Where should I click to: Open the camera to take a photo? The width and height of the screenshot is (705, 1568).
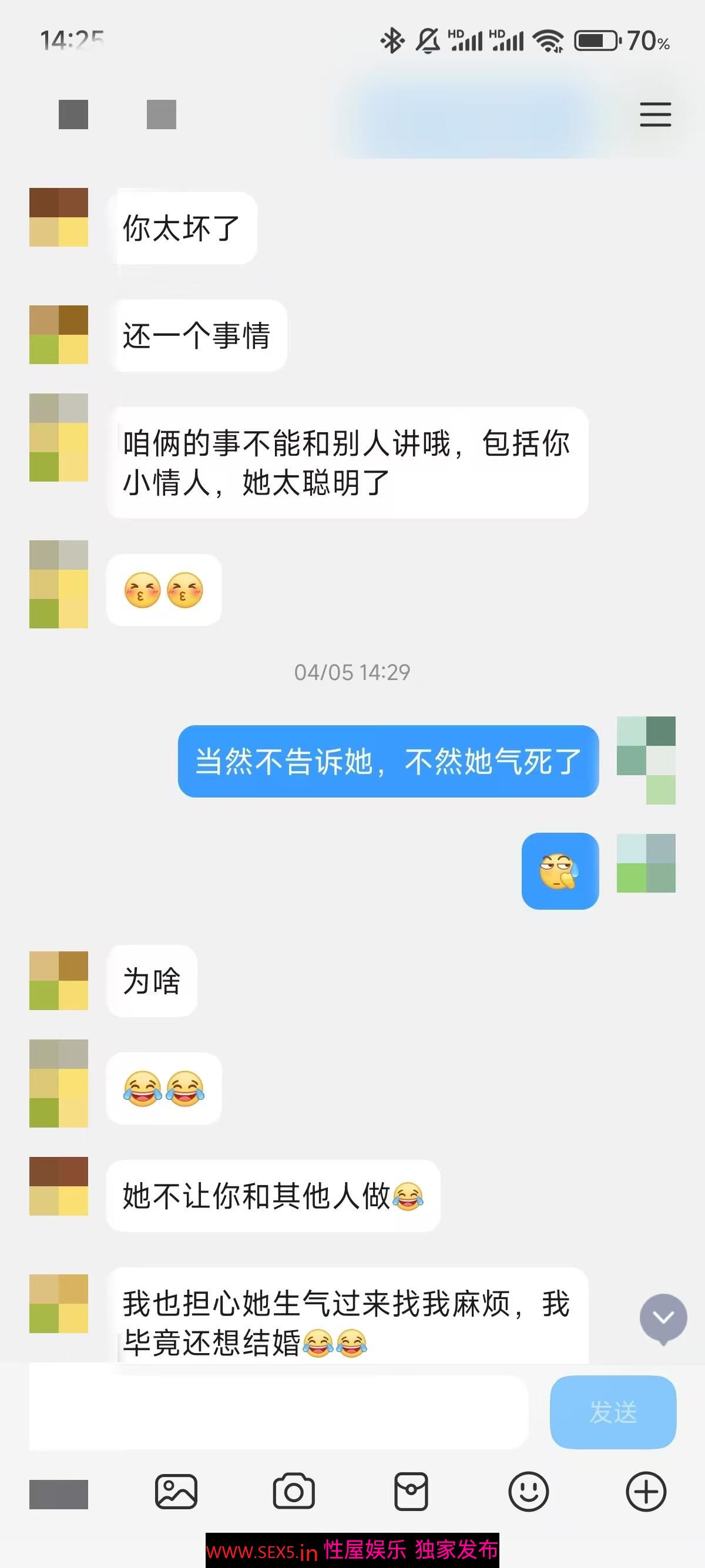point(293,1492)
